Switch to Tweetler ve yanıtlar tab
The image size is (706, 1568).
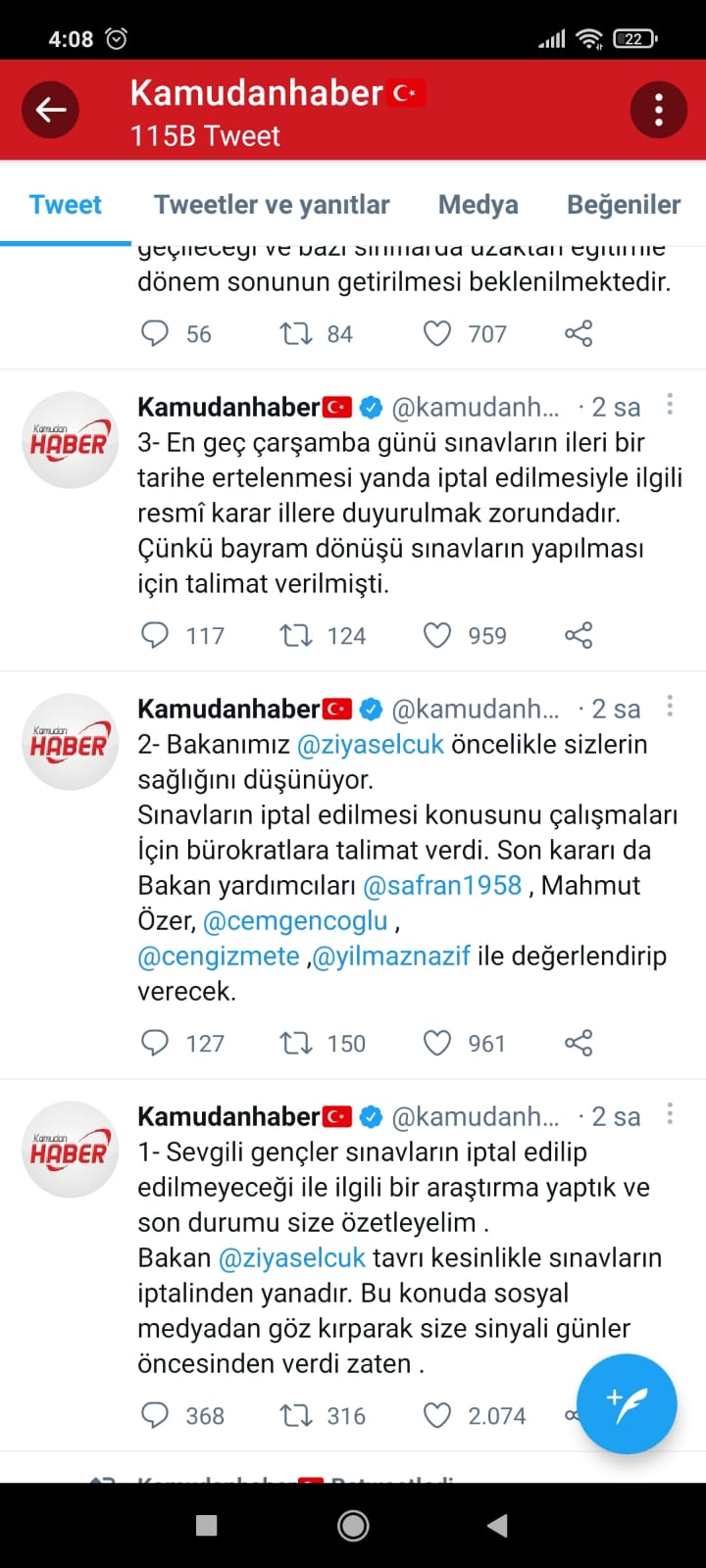(x=272, y=205)
